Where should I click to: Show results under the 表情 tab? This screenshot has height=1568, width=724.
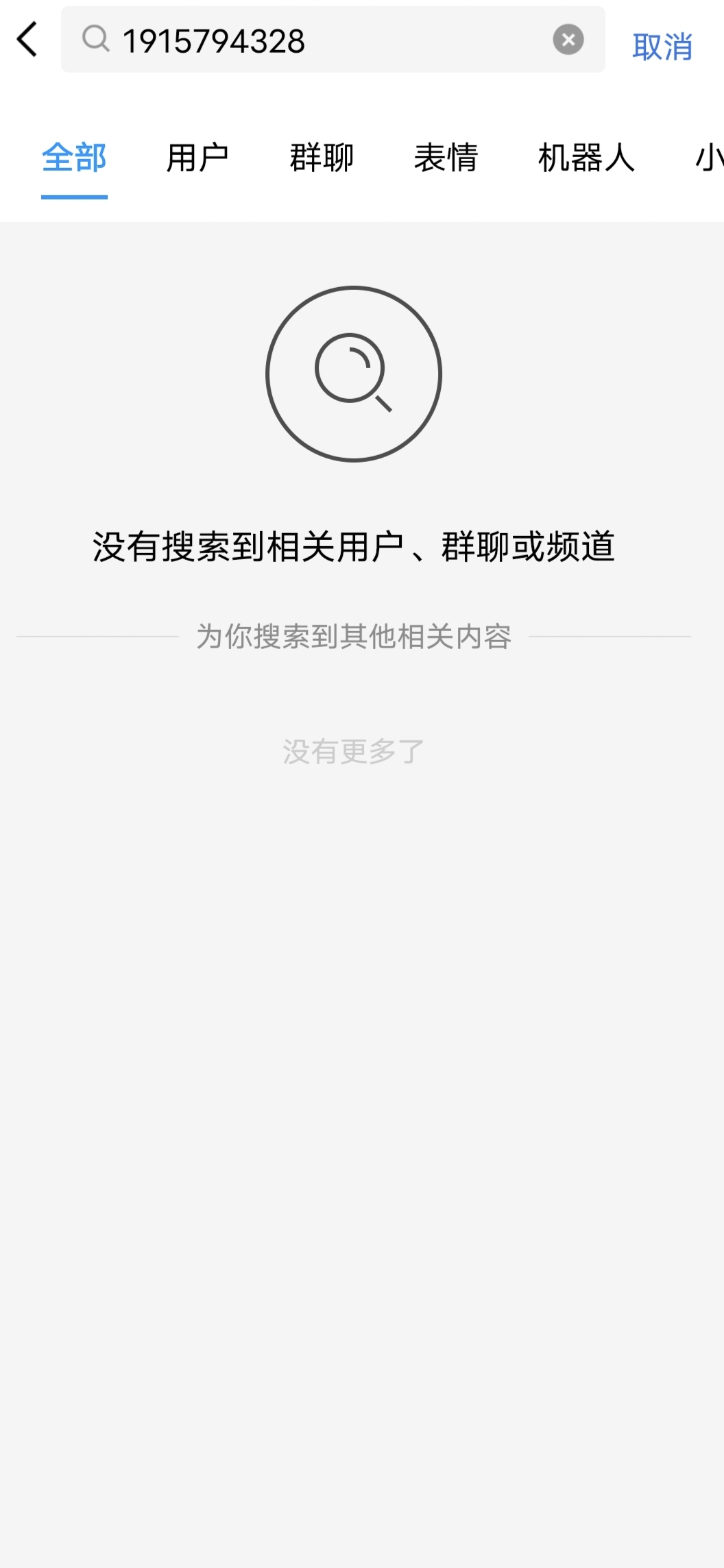[x=446, y=158]
